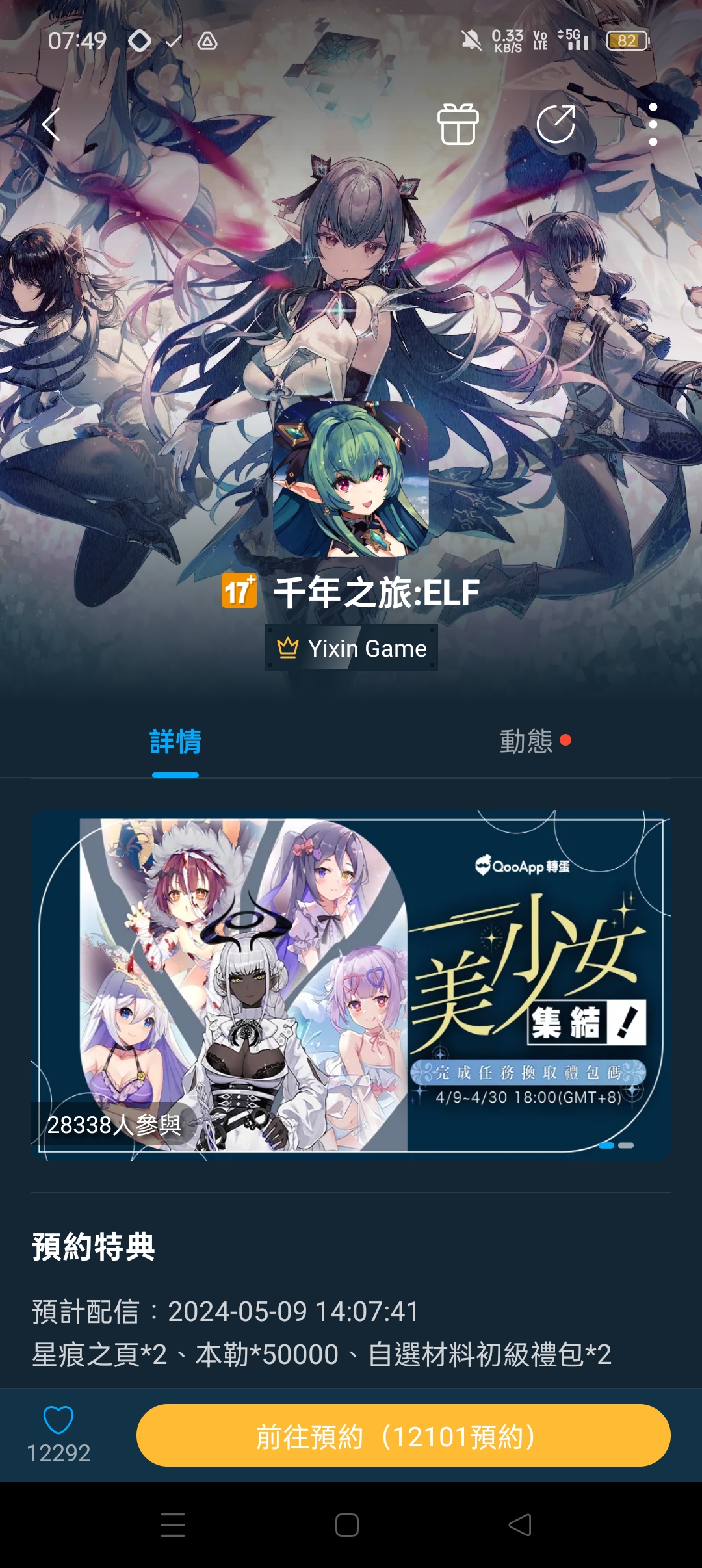Share this game page
Viewport: 702px width, 1568px height.
(556, 124)
